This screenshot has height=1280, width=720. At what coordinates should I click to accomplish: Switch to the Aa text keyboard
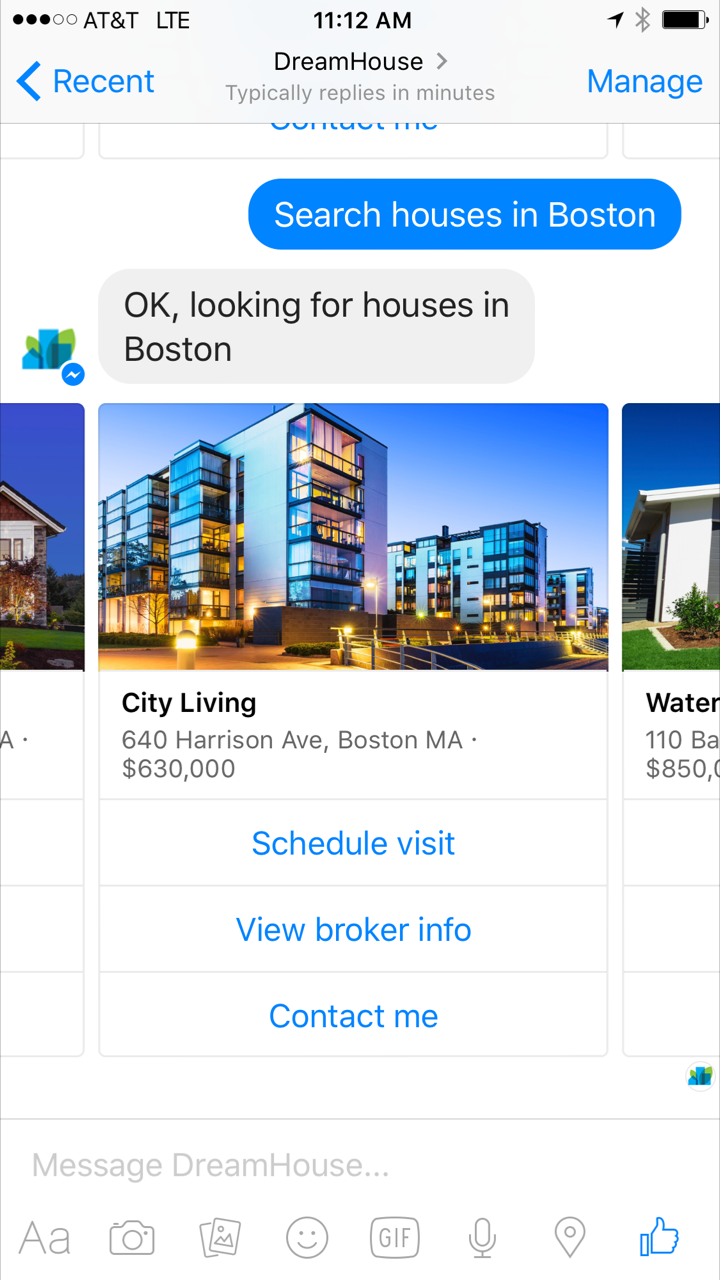(45, 1239)
